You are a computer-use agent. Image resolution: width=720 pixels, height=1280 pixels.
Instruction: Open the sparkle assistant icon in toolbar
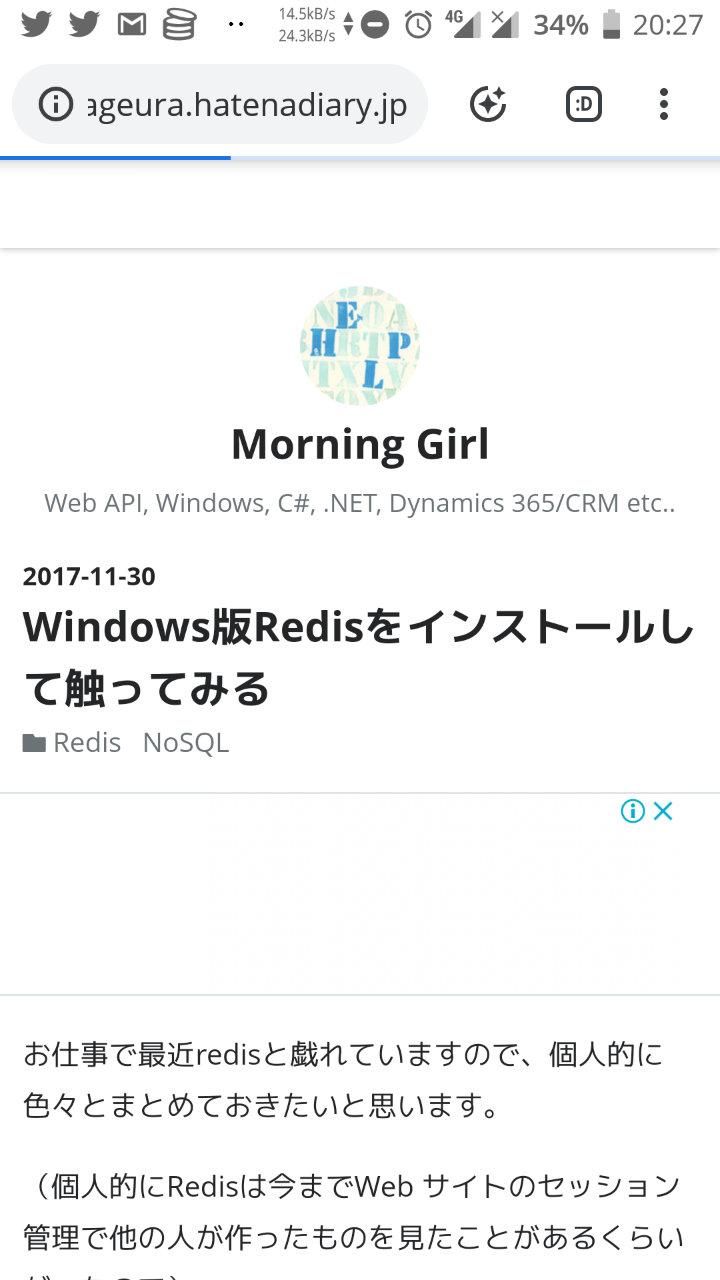point(488,104)
